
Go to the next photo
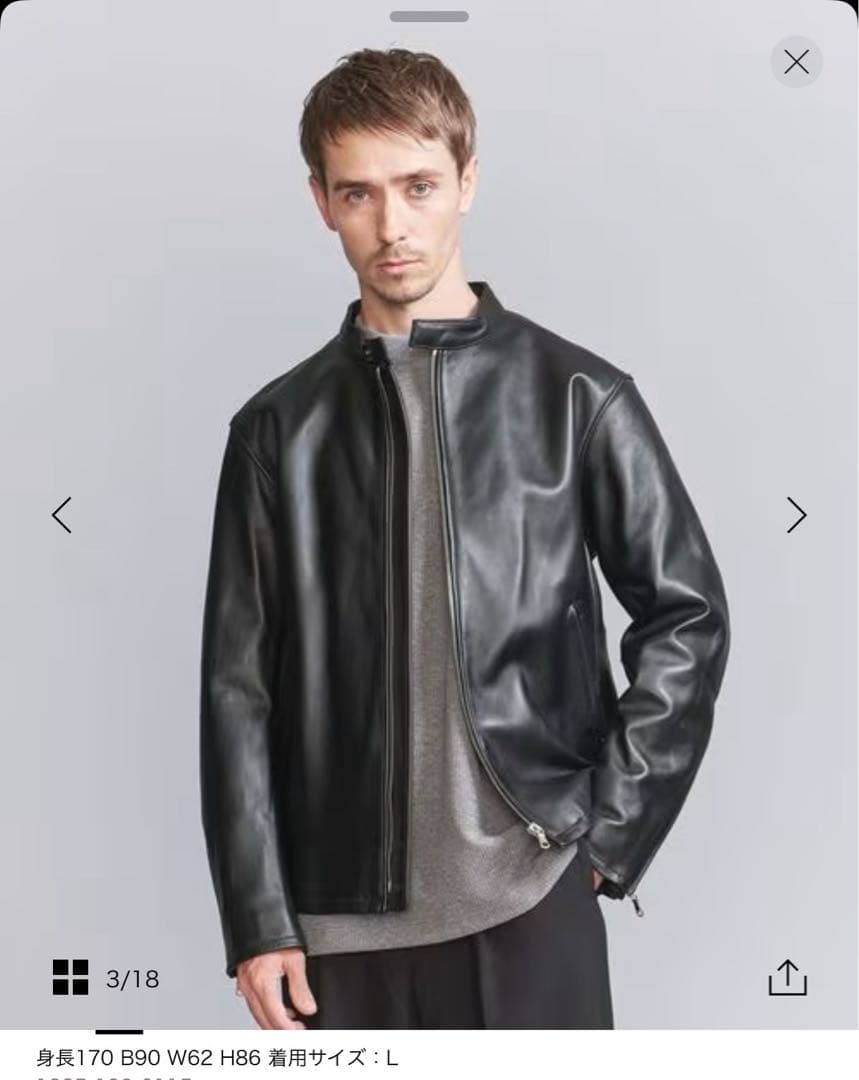pyautogui.click(x=796, y=515)
